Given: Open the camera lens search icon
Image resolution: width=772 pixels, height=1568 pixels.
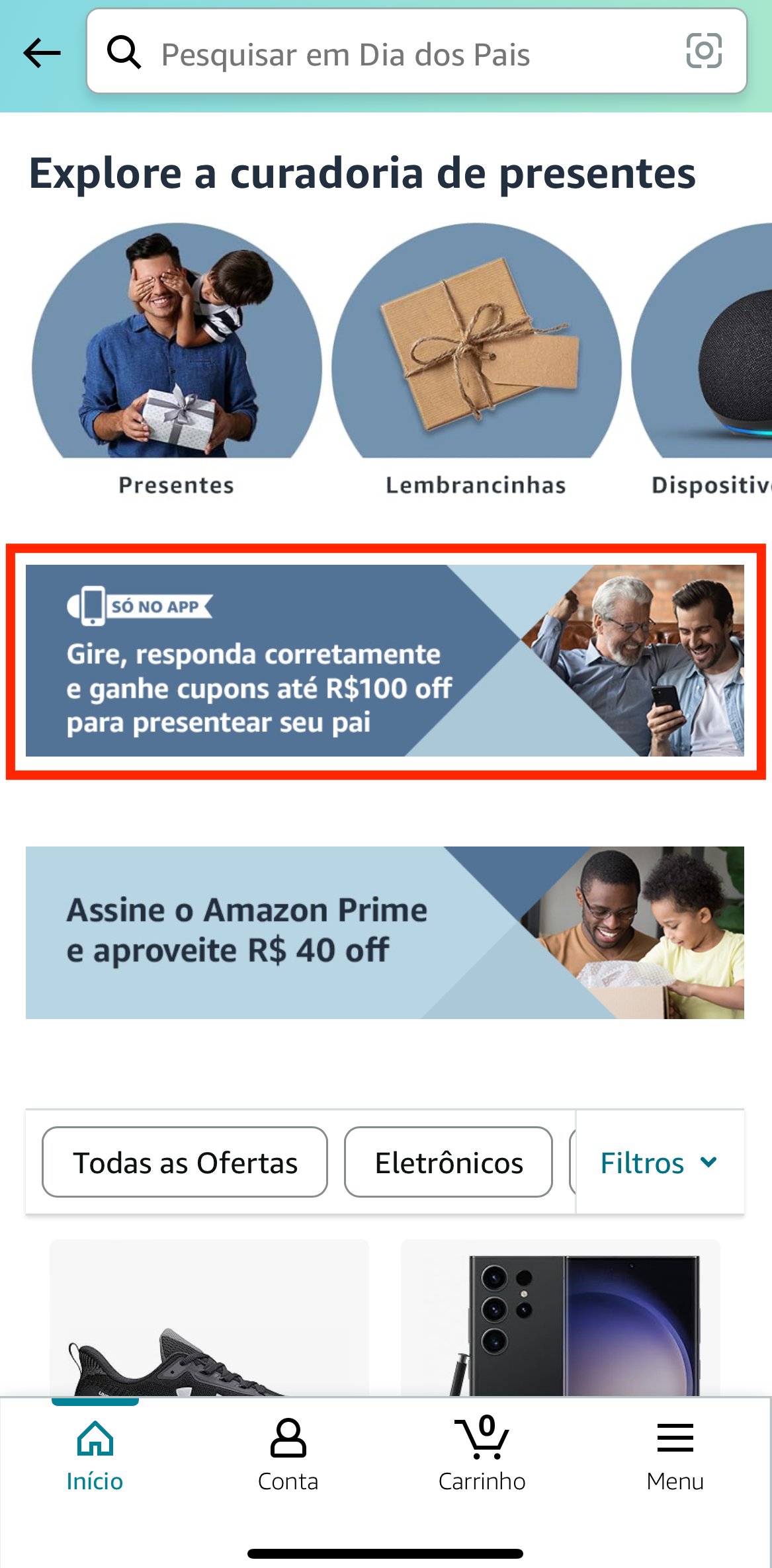Looking at the screenshot, I should [x=703, y=52].
